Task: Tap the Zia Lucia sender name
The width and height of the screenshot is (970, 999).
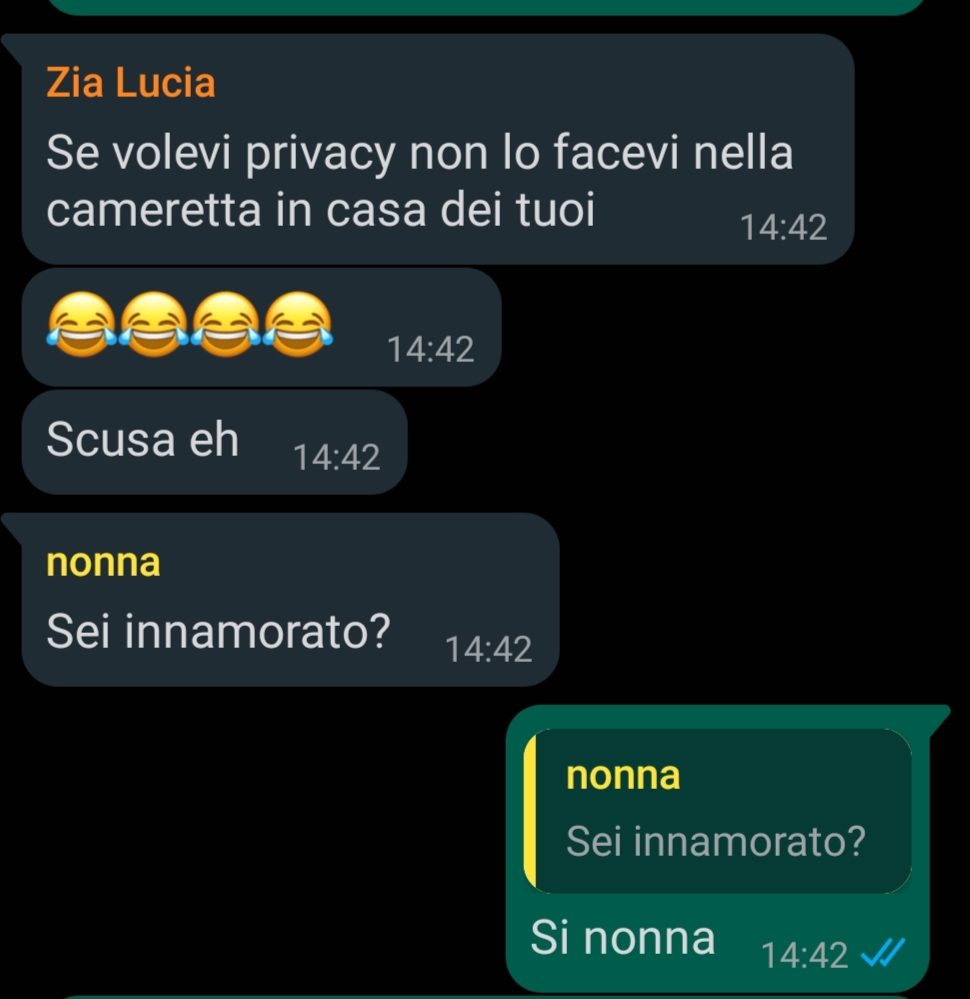Action: click(x=131, y=83)
